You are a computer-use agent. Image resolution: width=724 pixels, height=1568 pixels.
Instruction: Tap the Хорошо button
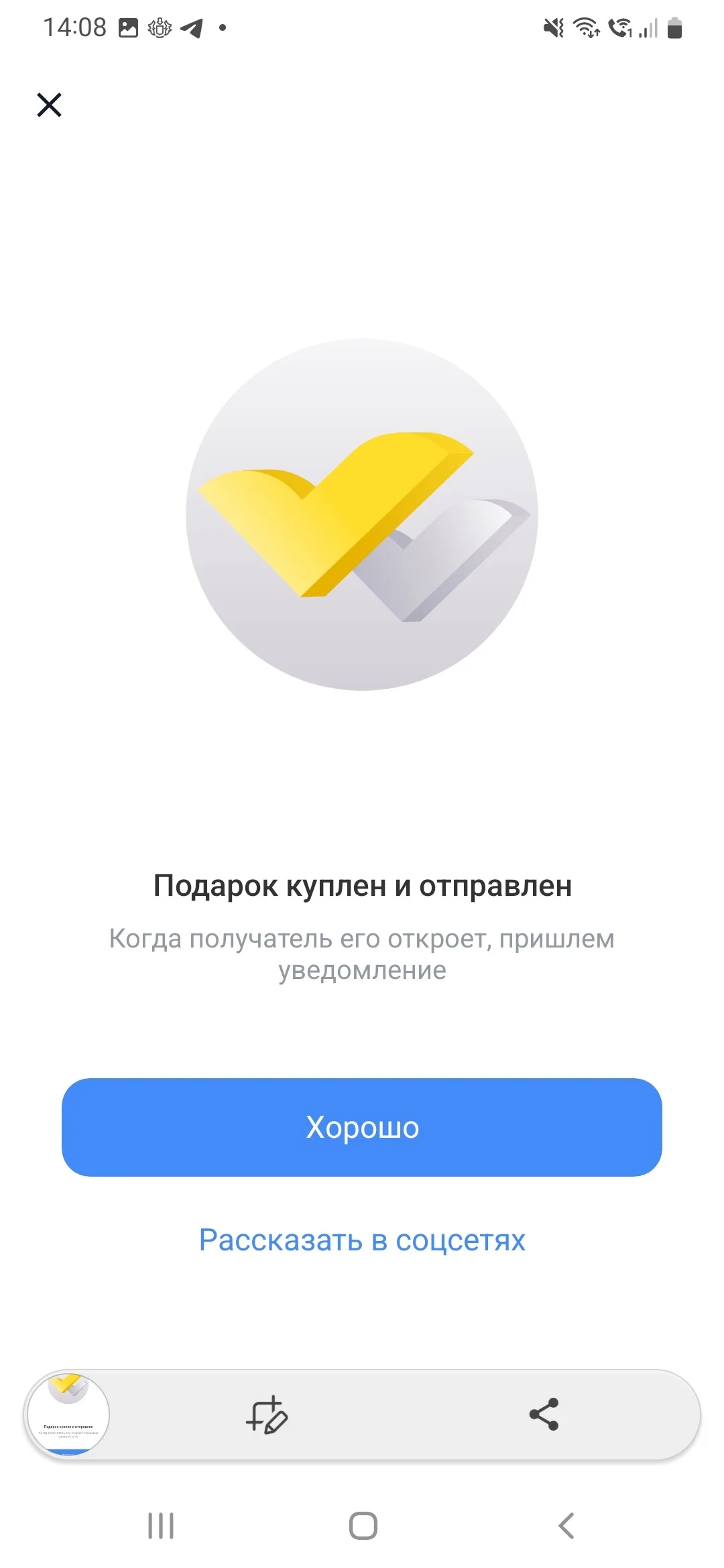point(362,1127)
